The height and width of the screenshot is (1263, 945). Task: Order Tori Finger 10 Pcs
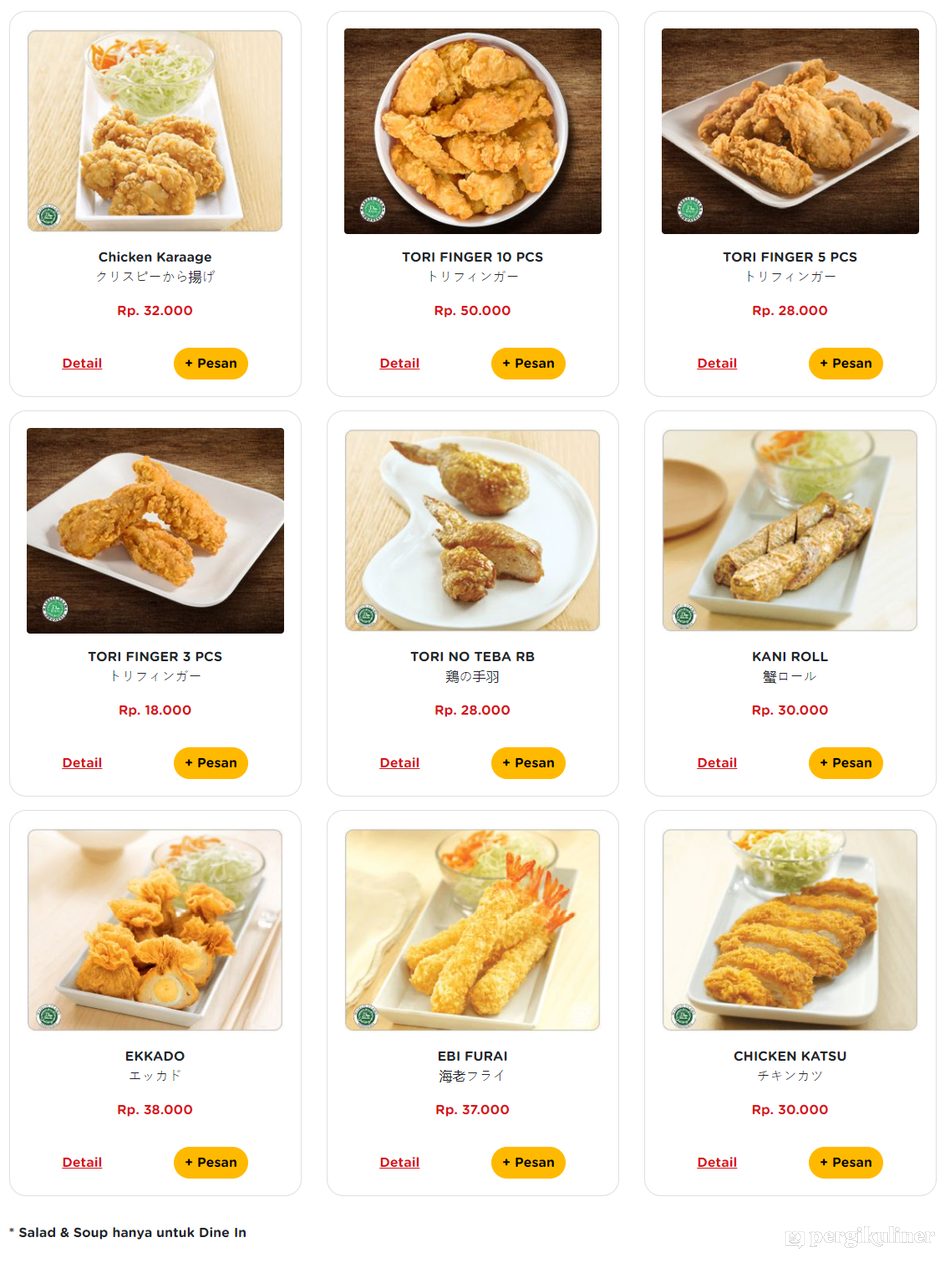pyautogui.click(x=528, y=364)
